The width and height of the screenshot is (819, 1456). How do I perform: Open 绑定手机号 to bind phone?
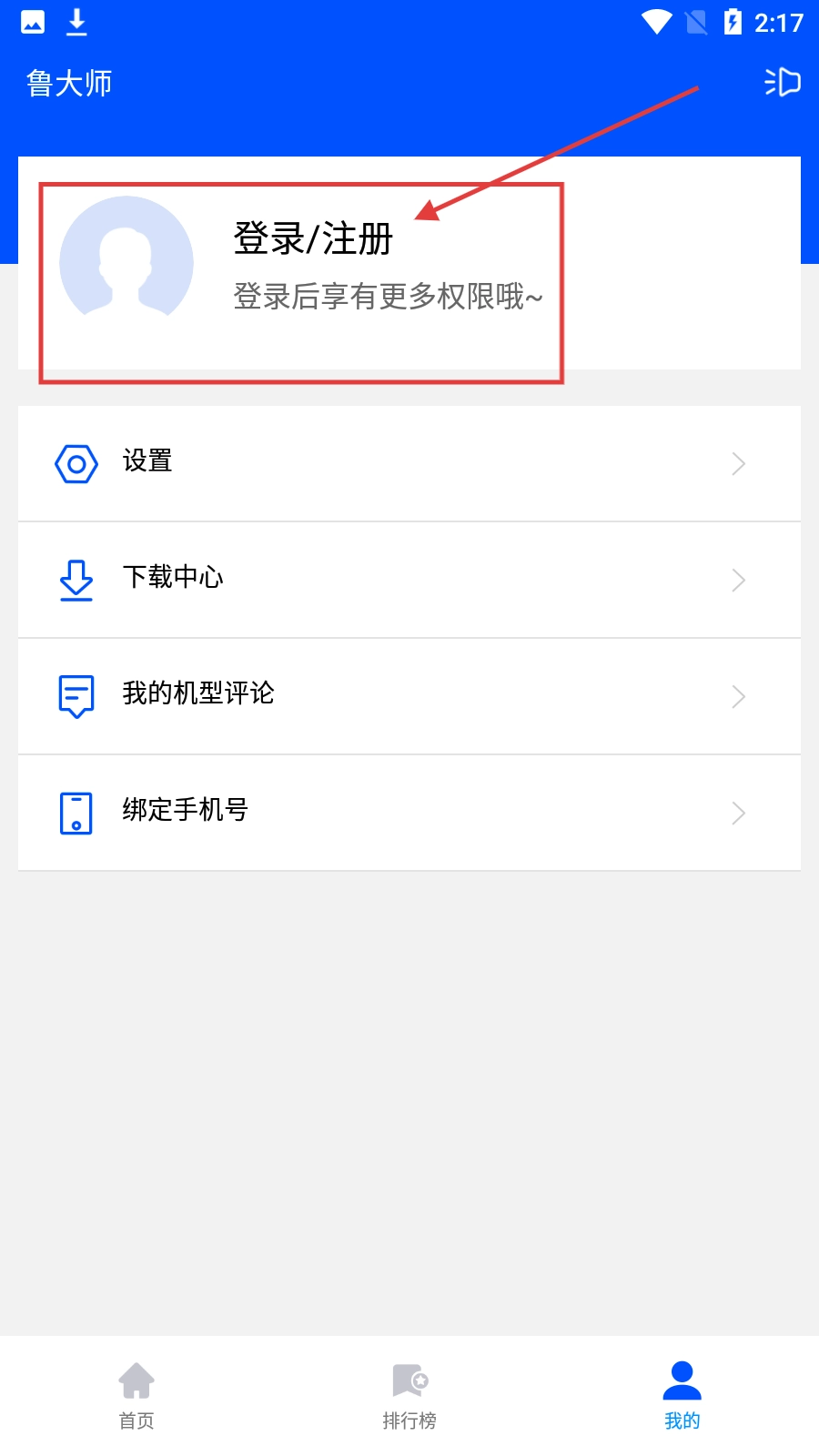tap(409, 813)
